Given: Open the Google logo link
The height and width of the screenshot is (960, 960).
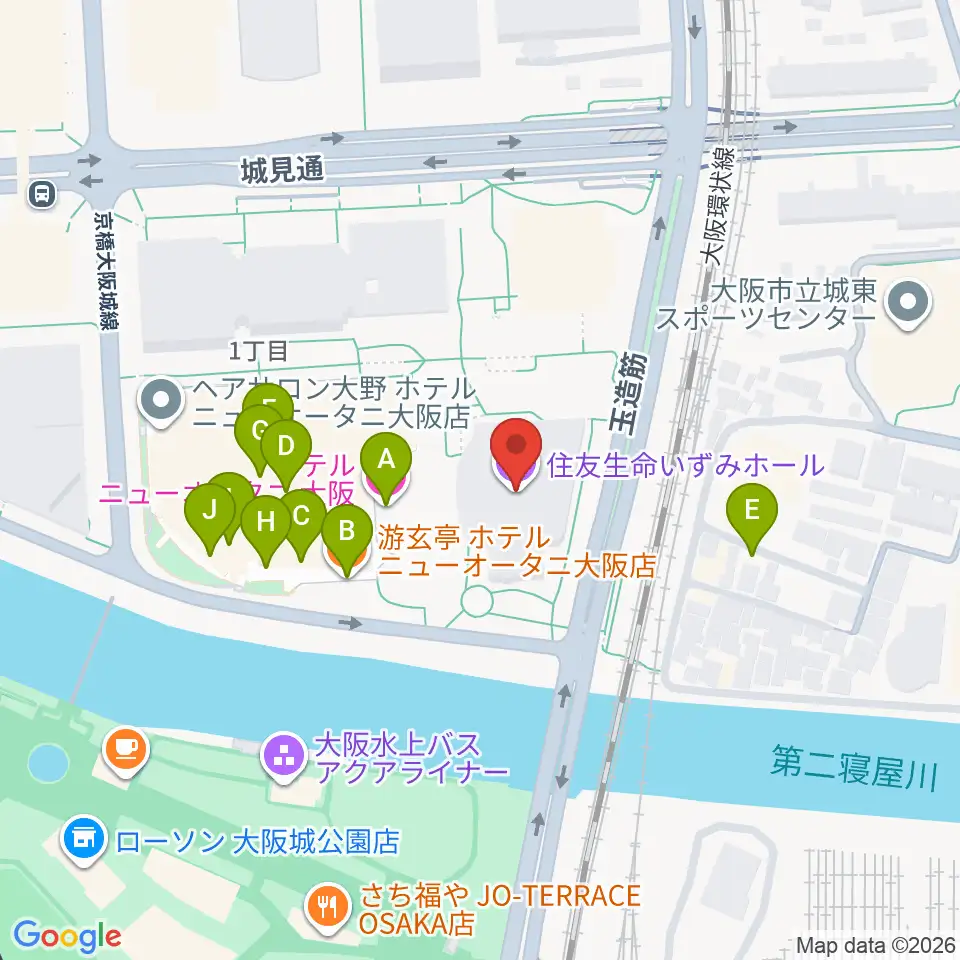Looking at the screenshot, I should 67,936.
